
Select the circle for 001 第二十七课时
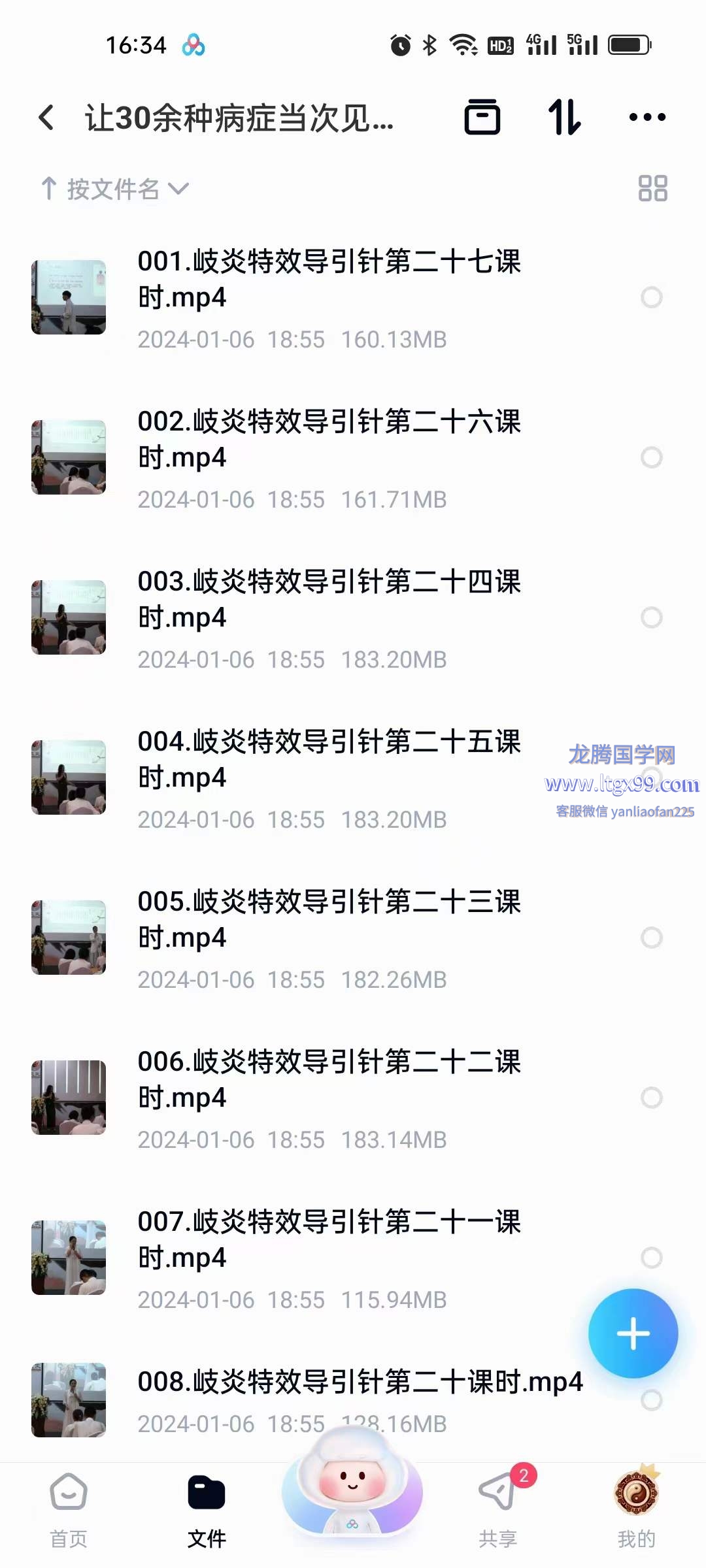tap(651, 297)
